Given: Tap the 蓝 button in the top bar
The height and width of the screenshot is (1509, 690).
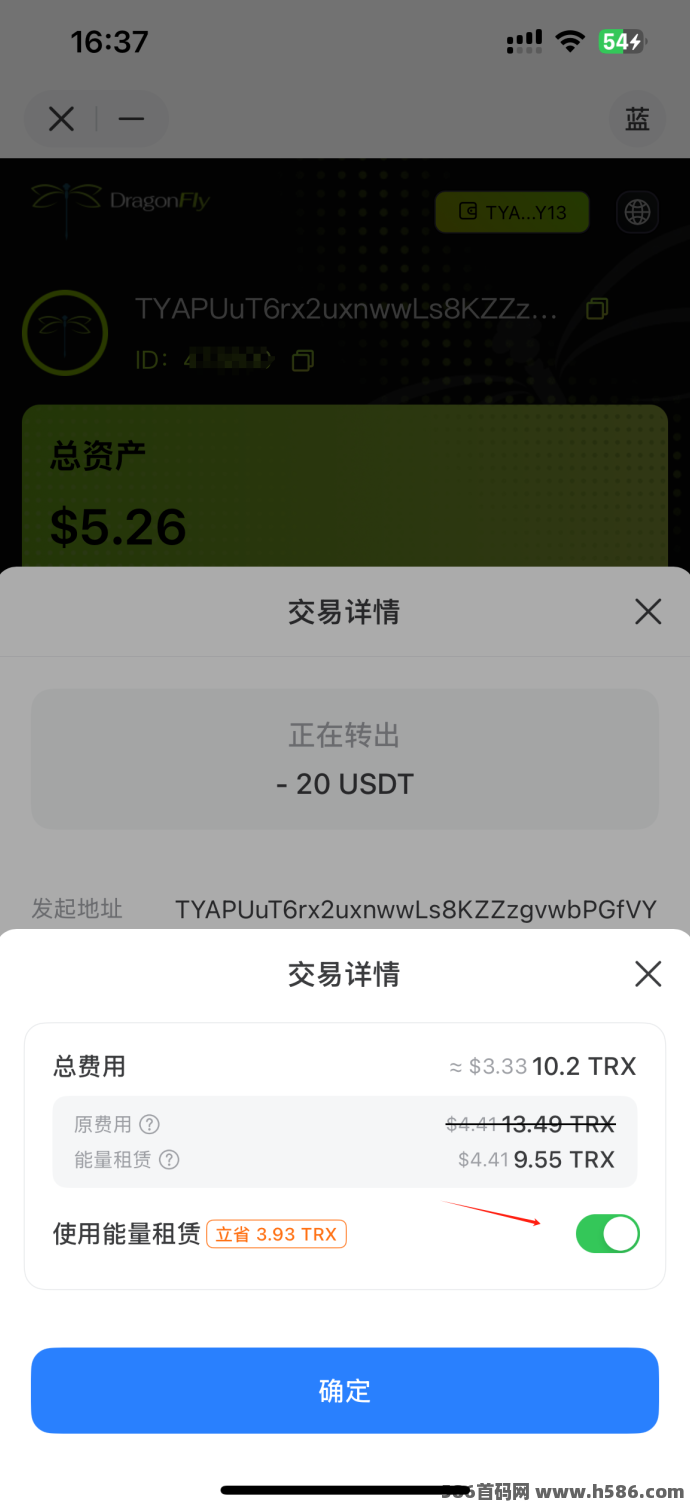Looking at the screenshot, I should click(x=637, y=120).
